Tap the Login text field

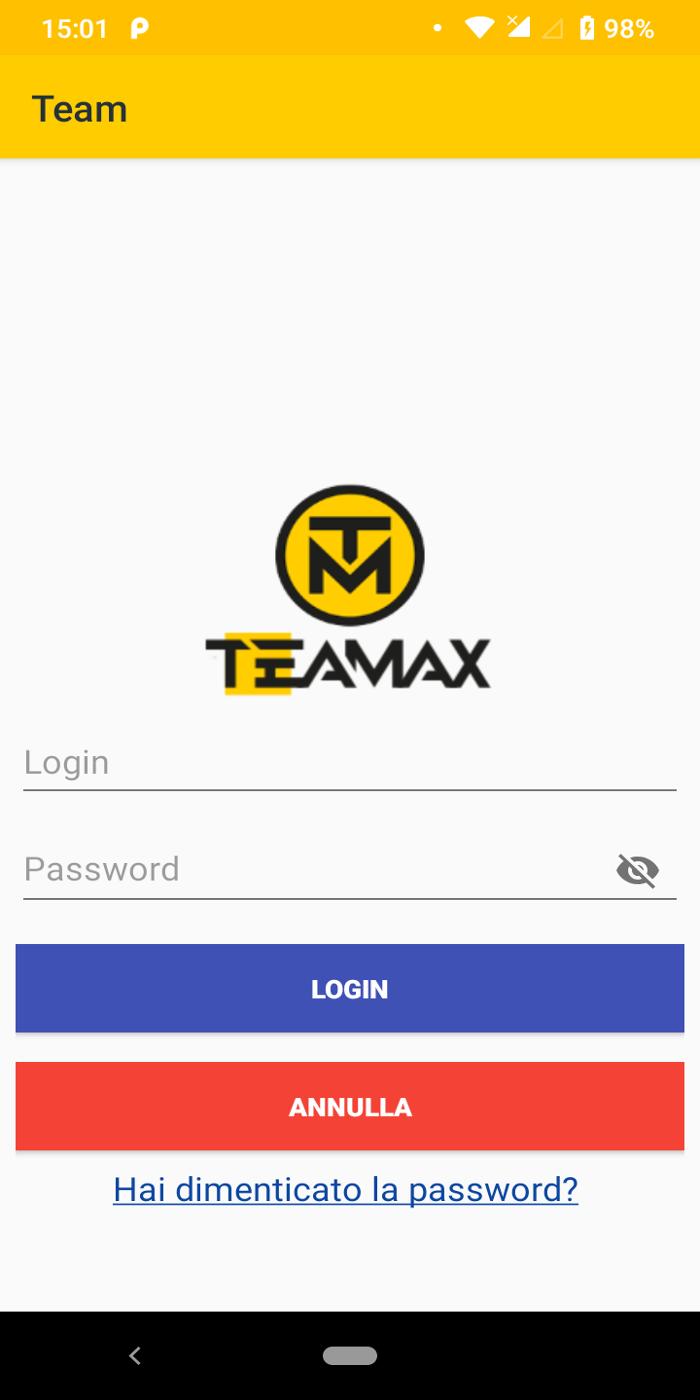[350, 763]
